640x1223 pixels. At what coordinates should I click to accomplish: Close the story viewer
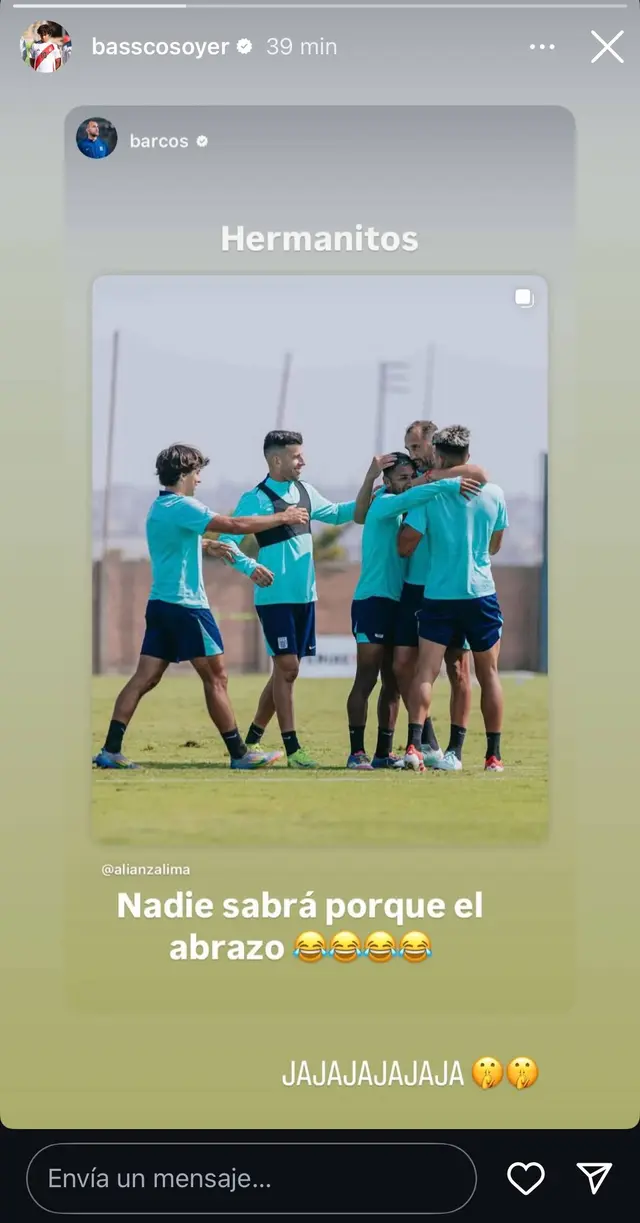[x=607, y=46]
